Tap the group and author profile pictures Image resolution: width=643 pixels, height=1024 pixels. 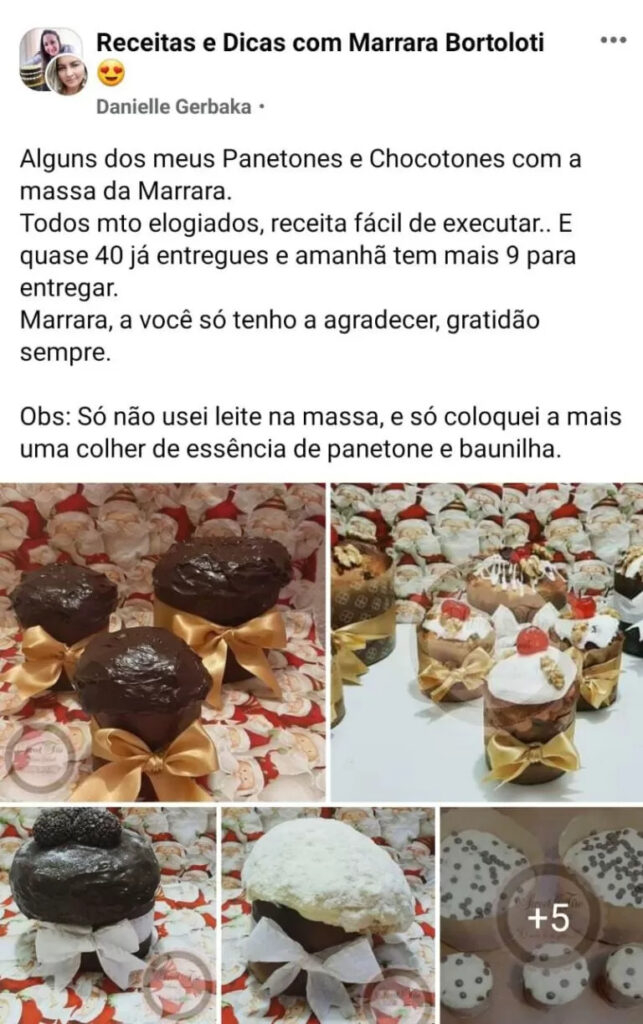click(x=53, y=62)
